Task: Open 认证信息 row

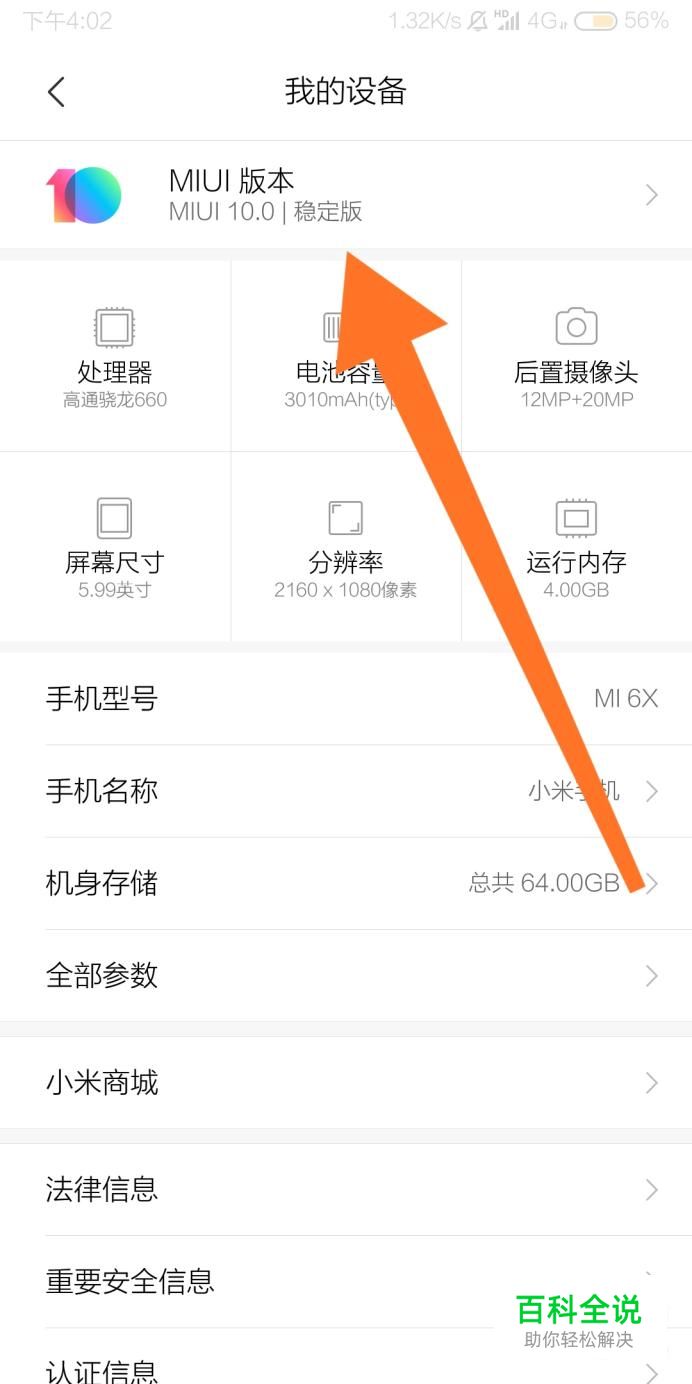Action: (346, 1357)
